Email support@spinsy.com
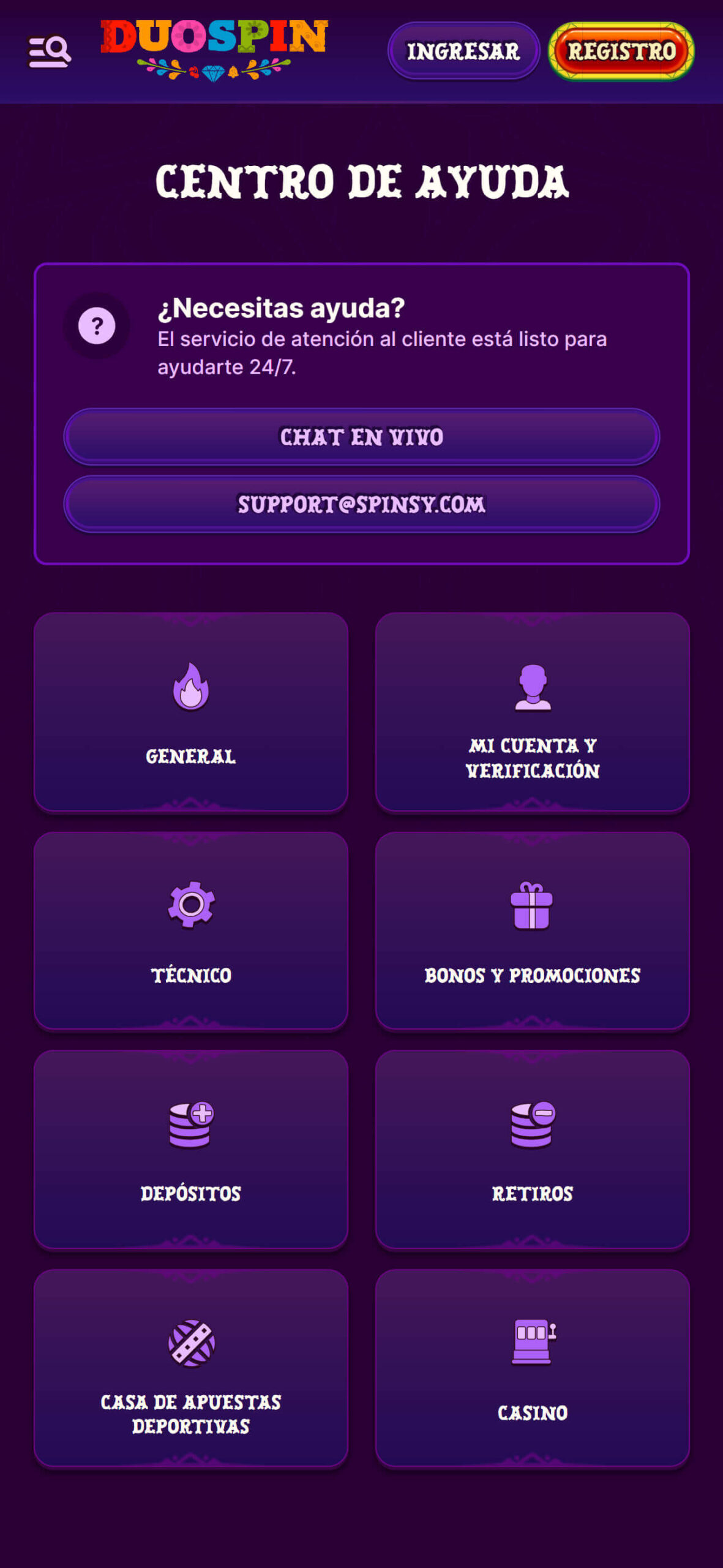Viewport: 723px width, 1568px height. click(362, 504)
